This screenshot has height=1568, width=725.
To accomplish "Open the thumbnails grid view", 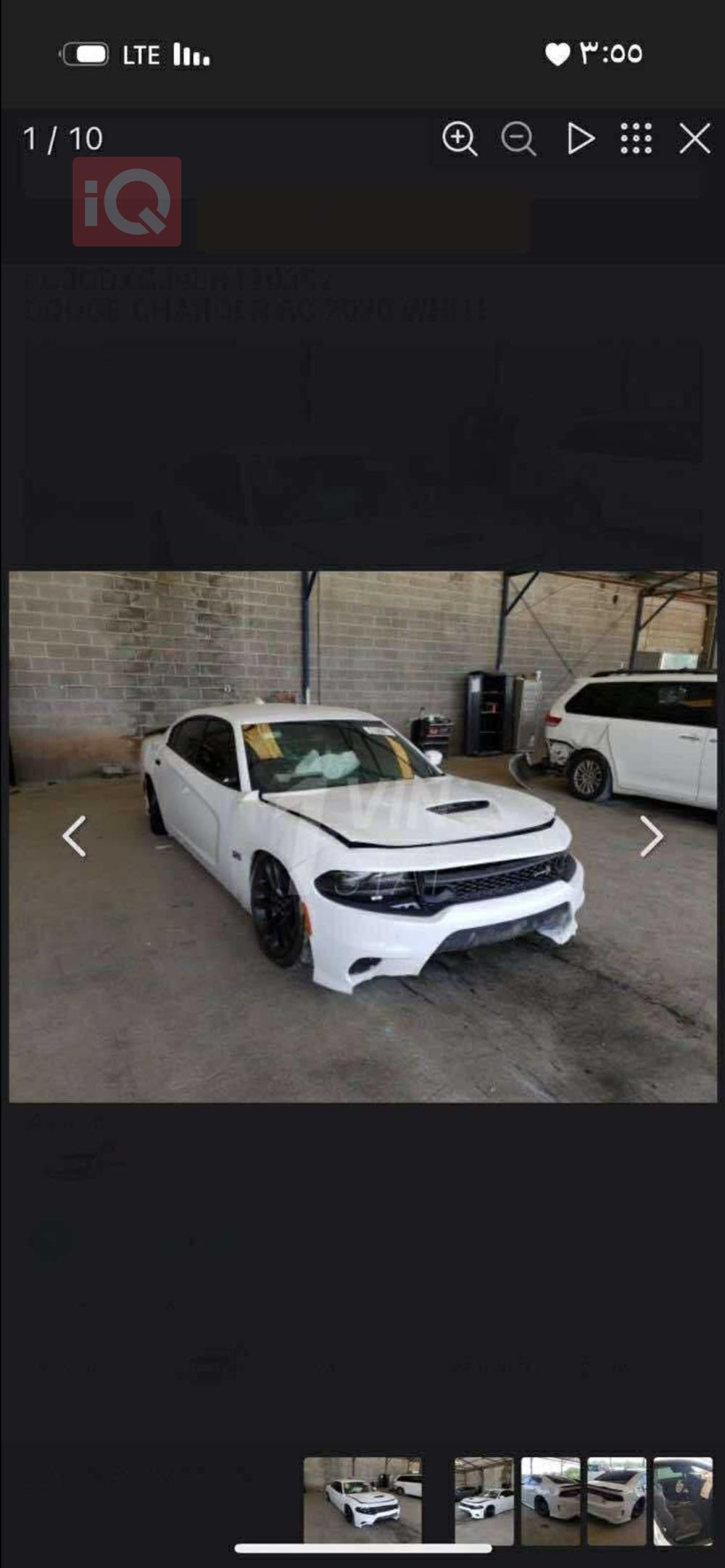I will pos(636,138).
